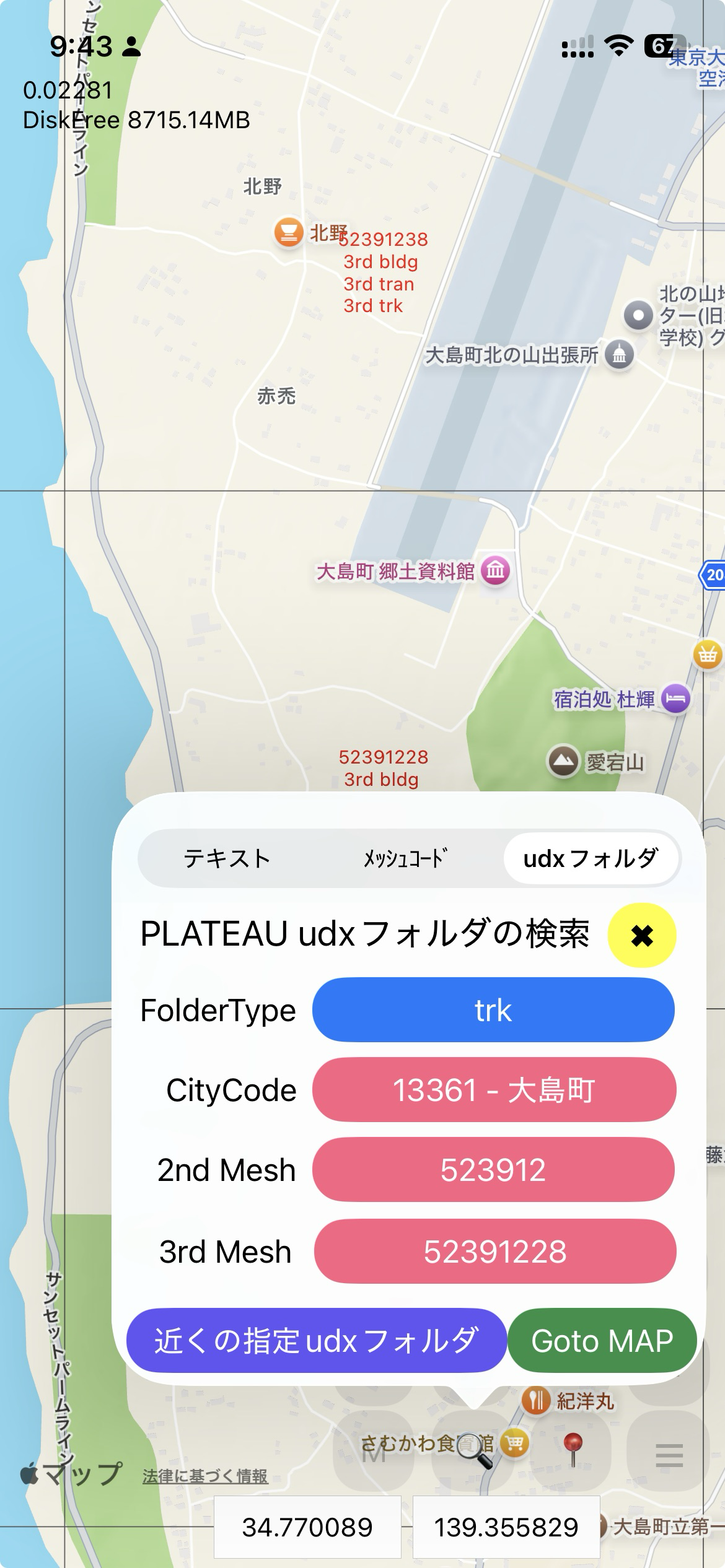Choose a different 2nd Mesh value 523912

click(x=493, y=1170)
